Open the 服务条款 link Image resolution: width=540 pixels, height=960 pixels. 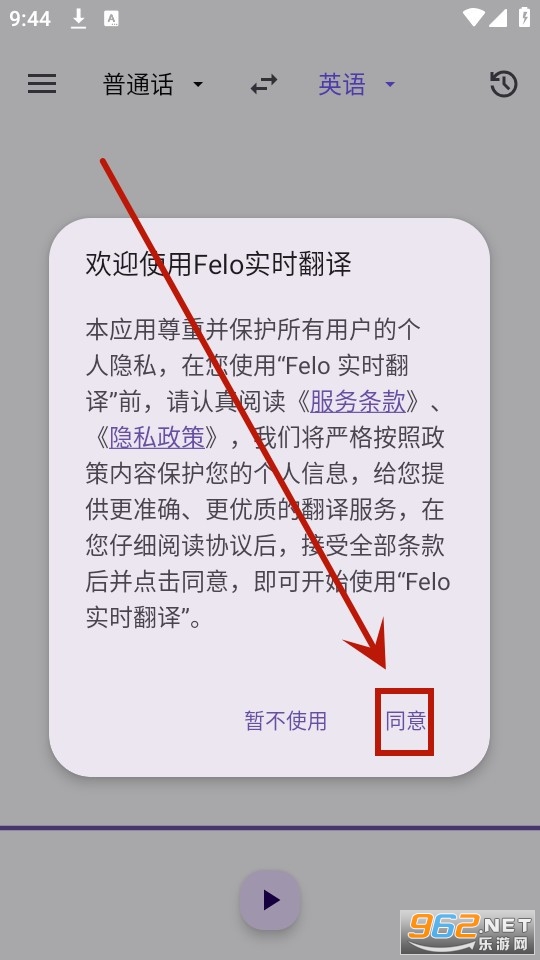tap(358, 402)
